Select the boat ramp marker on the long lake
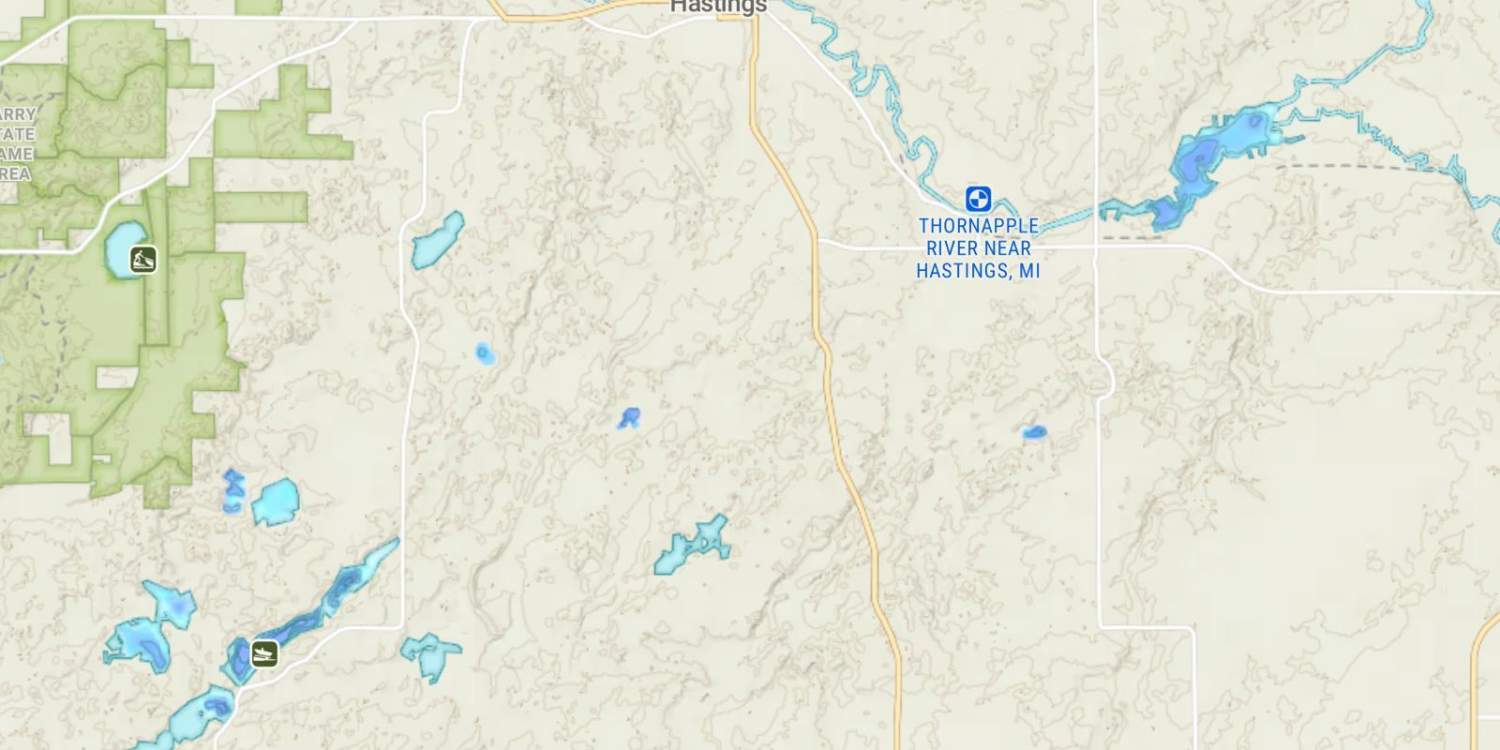1500x750 pixels. coord(264,654)
